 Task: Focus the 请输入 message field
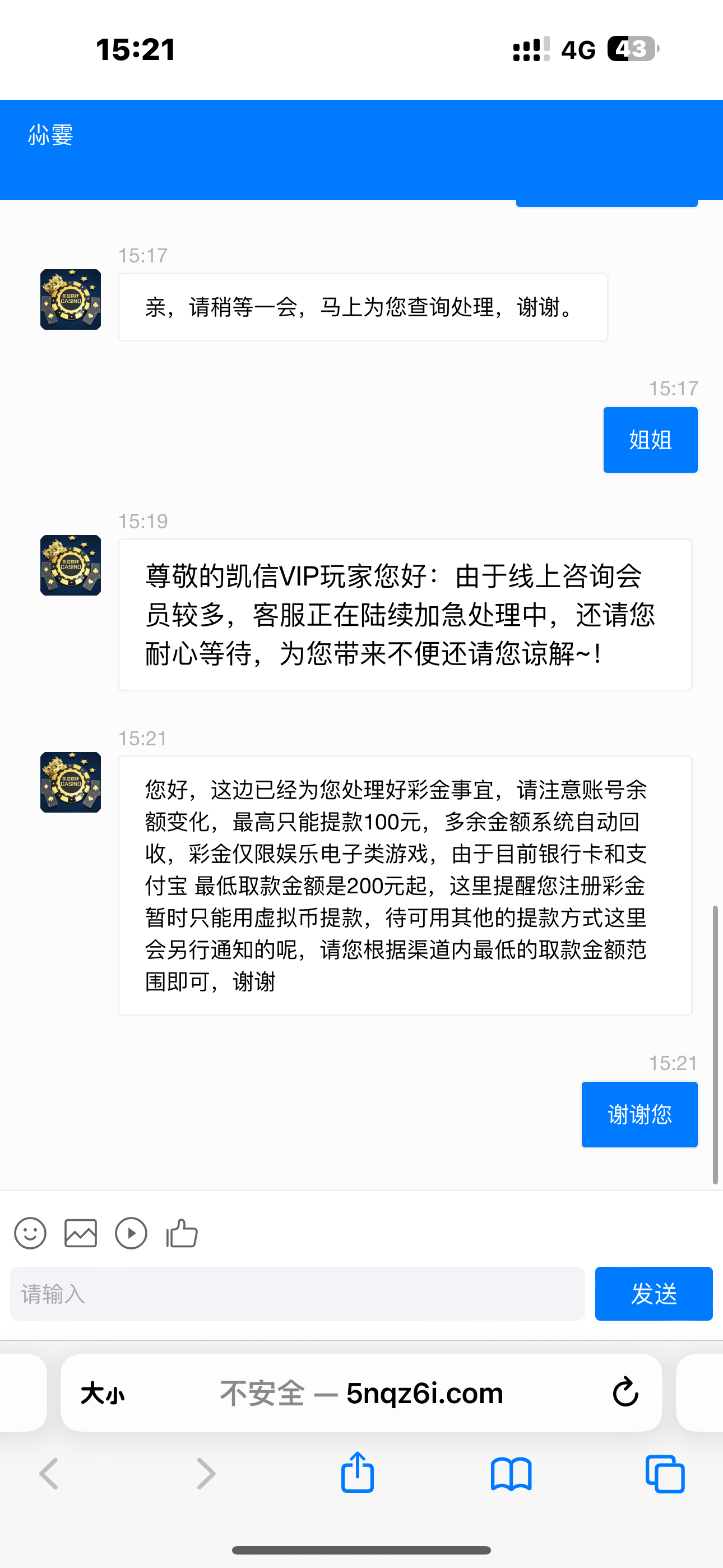click(297, 1293)
